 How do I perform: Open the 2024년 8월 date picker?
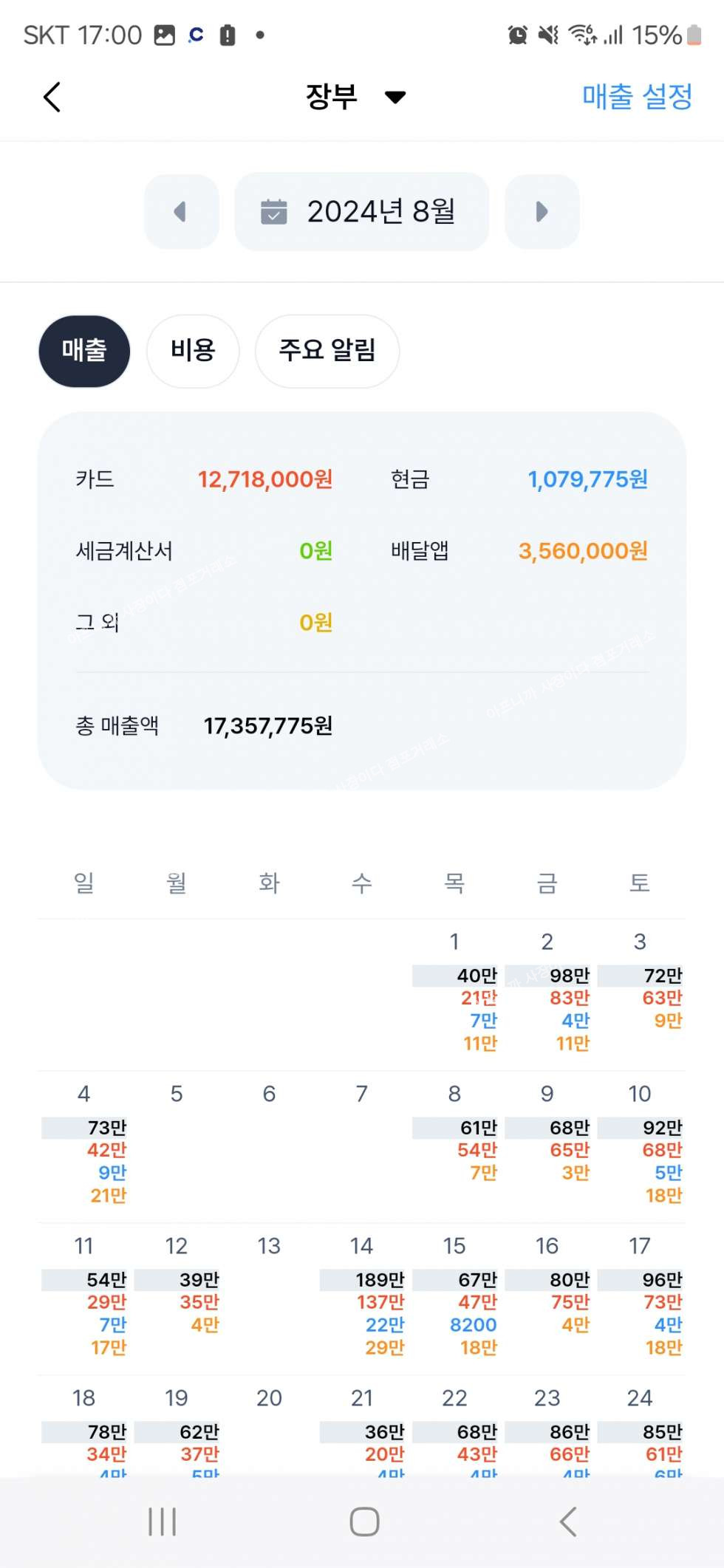pyautogui.click(x=361, y=212)
